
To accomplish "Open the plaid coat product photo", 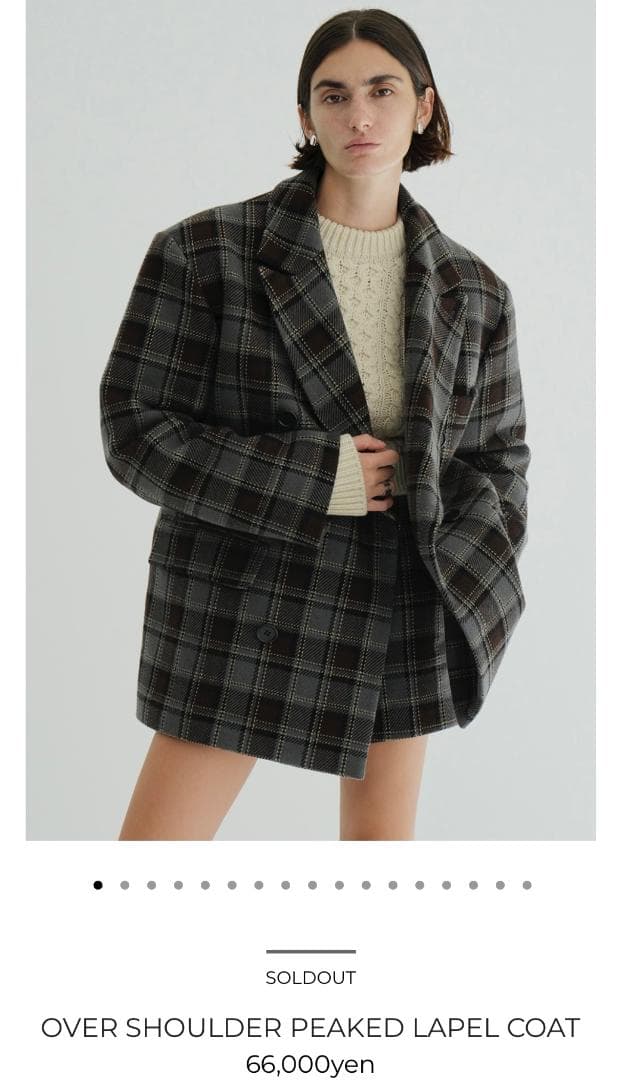I will pyautogui.click(x=310, y=420).
